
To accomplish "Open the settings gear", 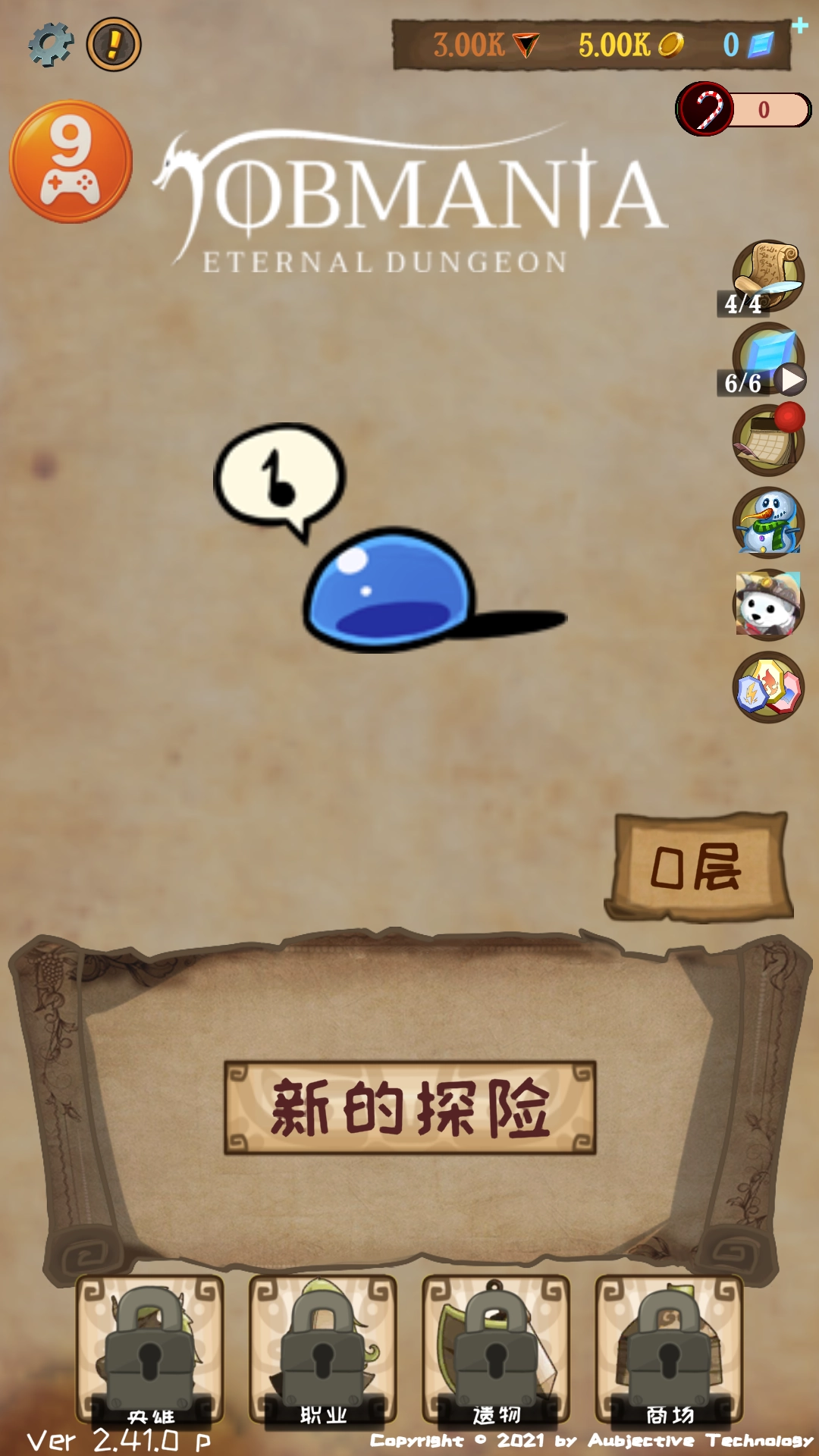I will [x=51, y=44].
